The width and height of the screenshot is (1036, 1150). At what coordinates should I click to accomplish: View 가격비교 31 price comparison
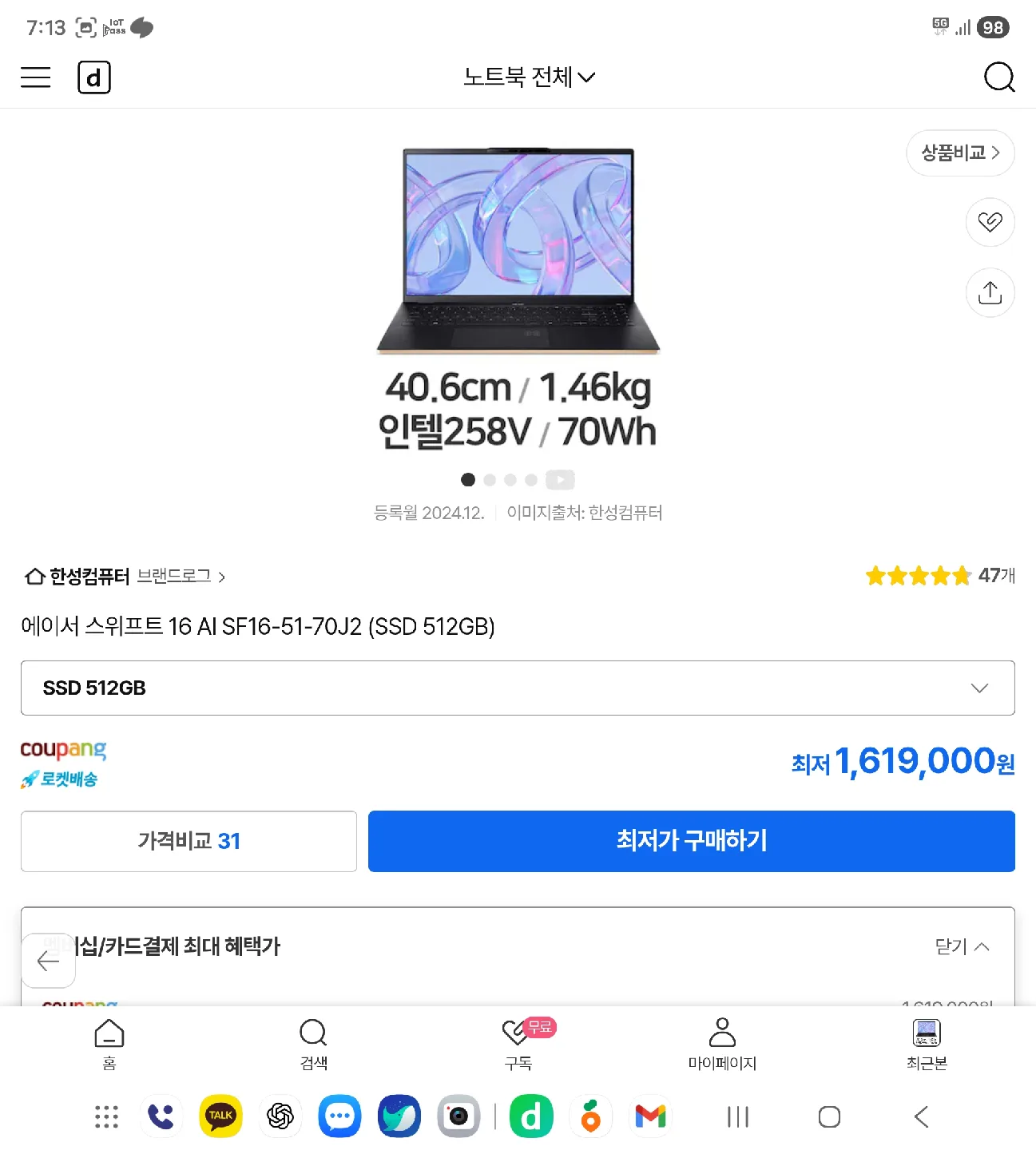point(189,841)
